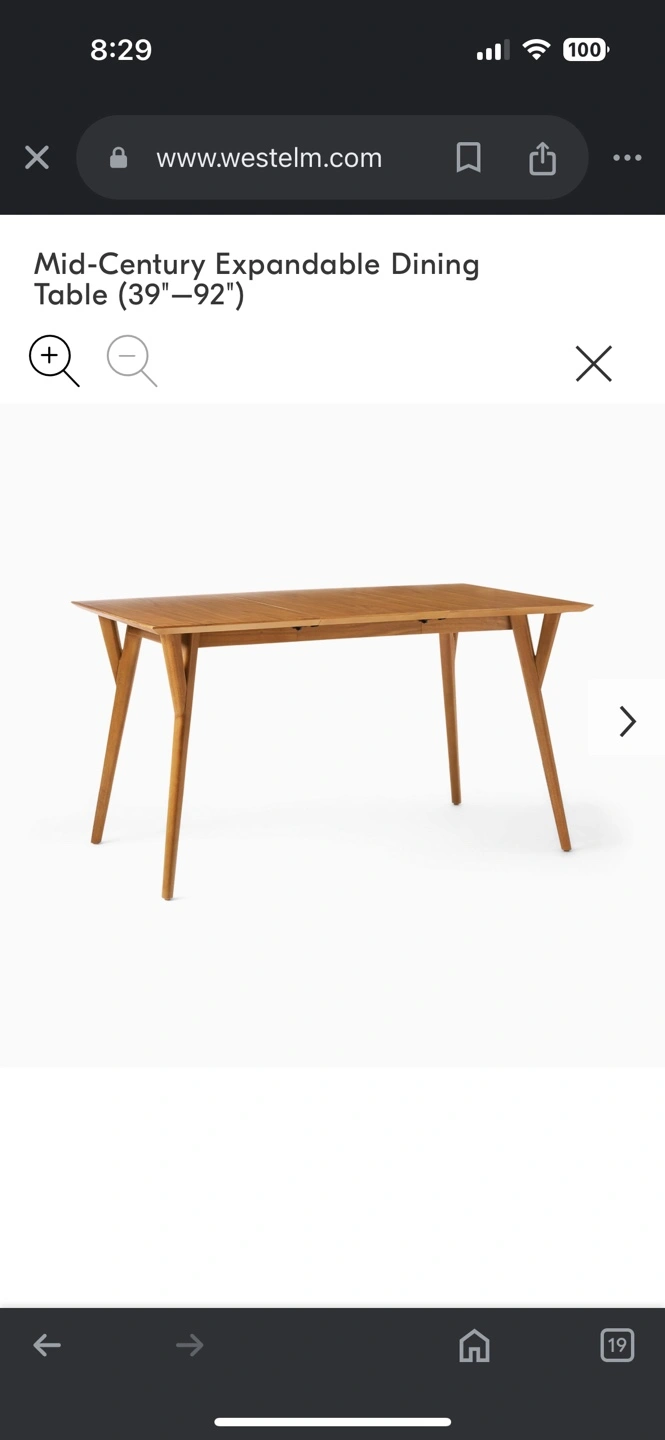Open the tab switcher showing 19 tabs
This screenshot has width=665, height=1440.
pos(617,1345)
